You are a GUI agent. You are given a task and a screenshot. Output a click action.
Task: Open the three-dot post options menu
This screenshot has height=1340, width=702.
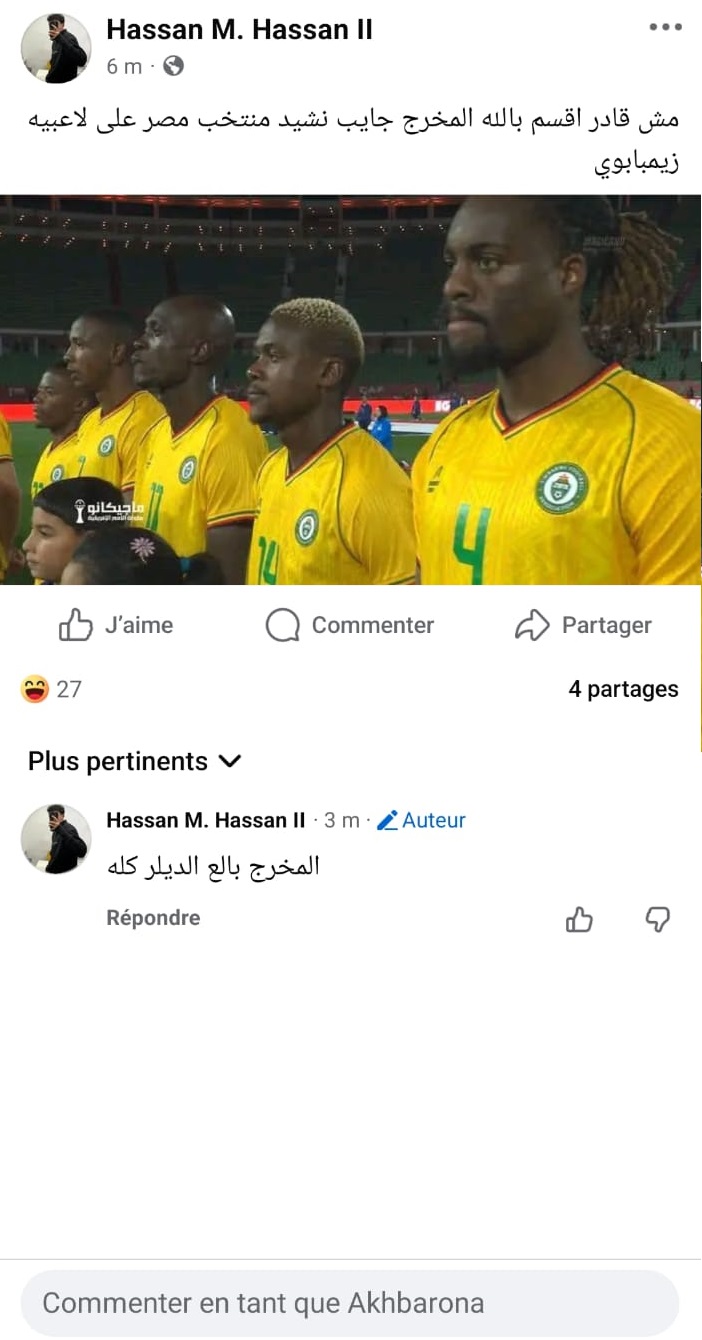coord(665,27)
